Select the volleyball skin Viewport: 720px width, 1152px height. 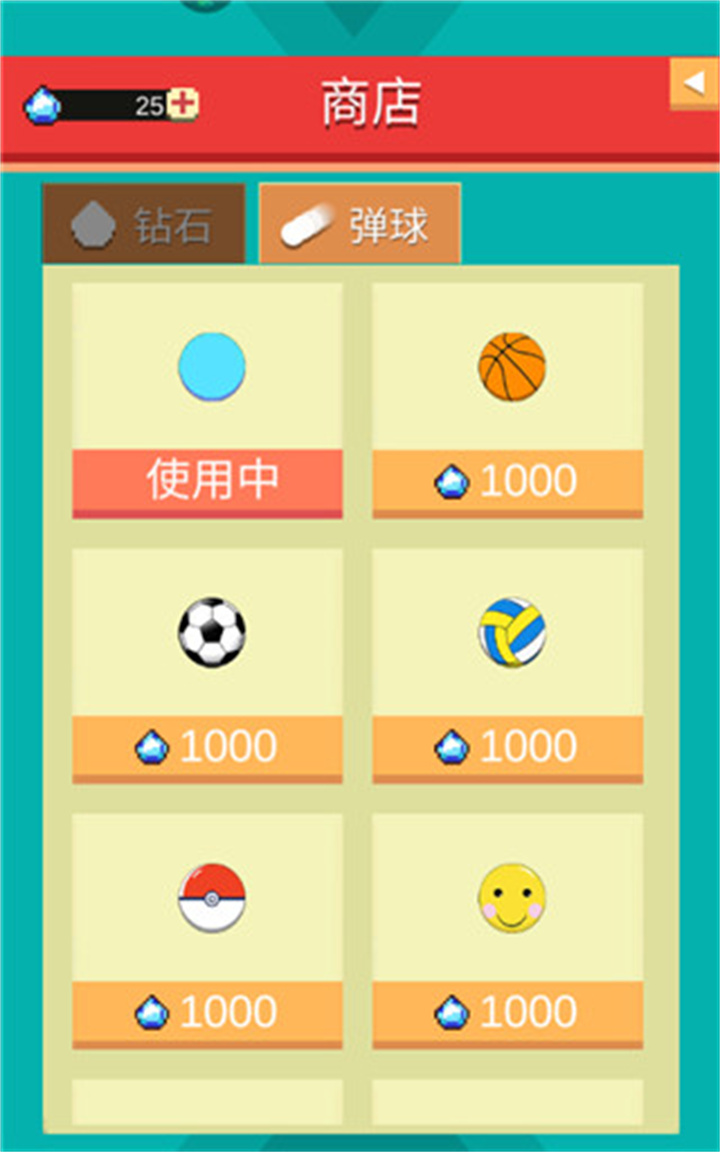(511, 632)
